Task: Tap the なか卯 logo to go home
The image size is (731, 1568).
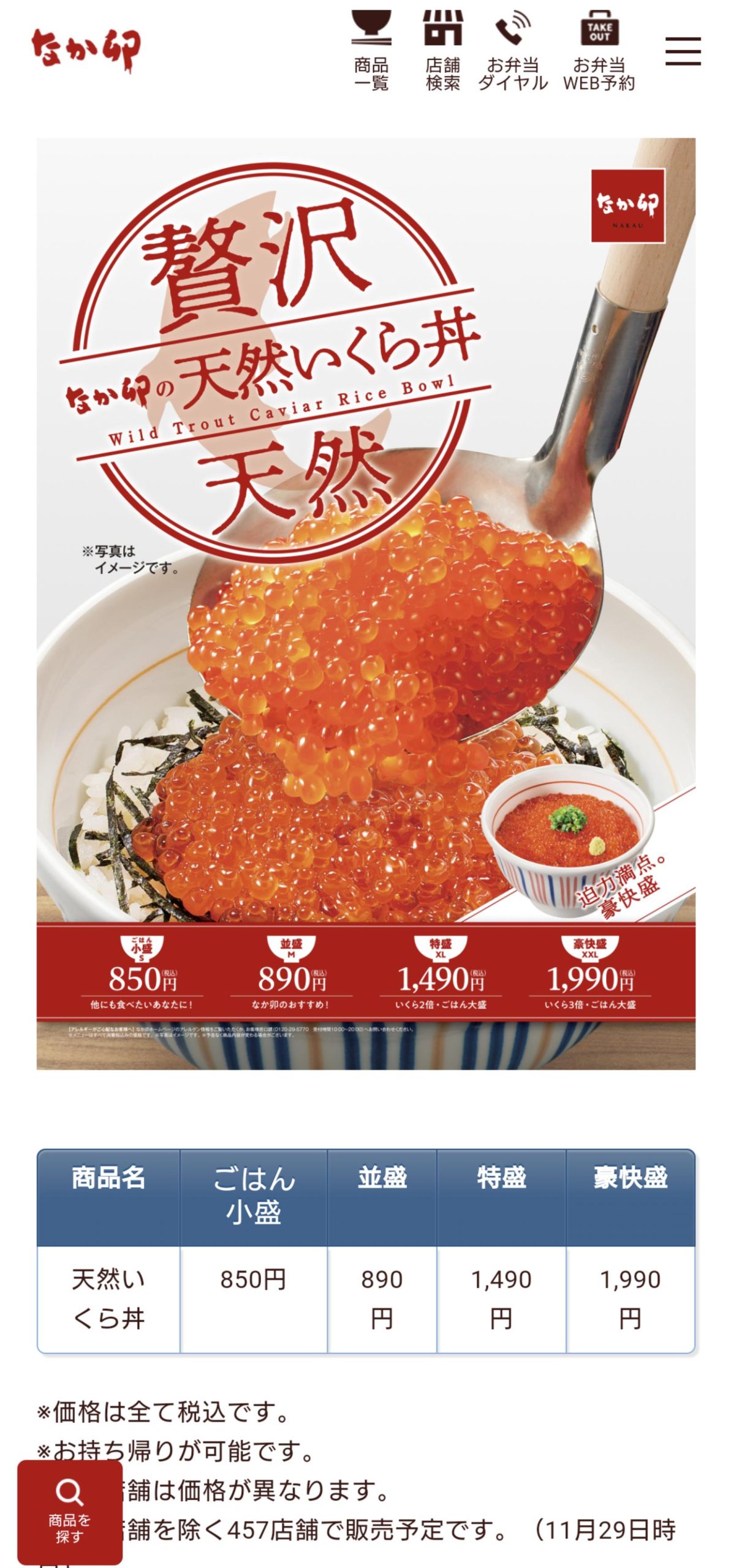Action: [86, 50]
